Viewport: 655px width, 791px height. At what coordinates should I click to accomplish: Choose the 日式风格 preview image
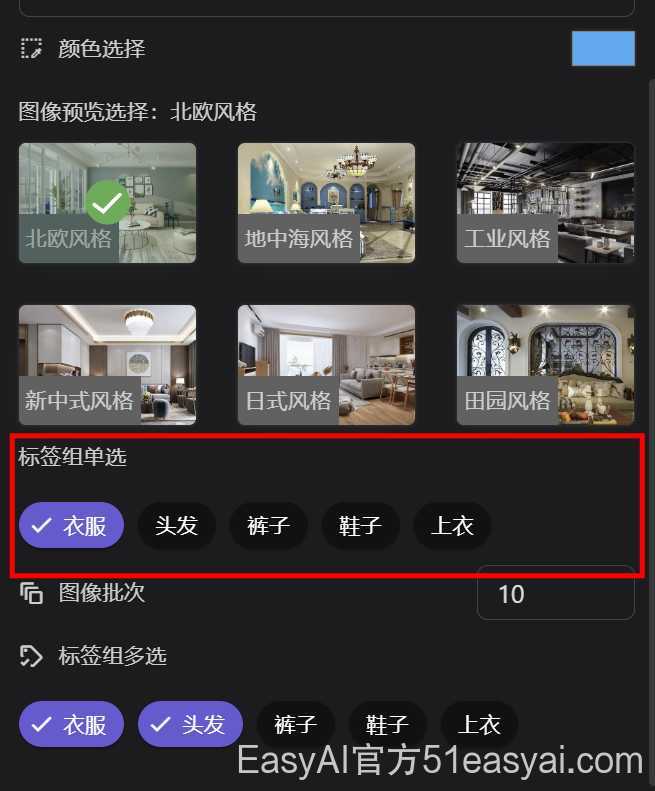326,364
